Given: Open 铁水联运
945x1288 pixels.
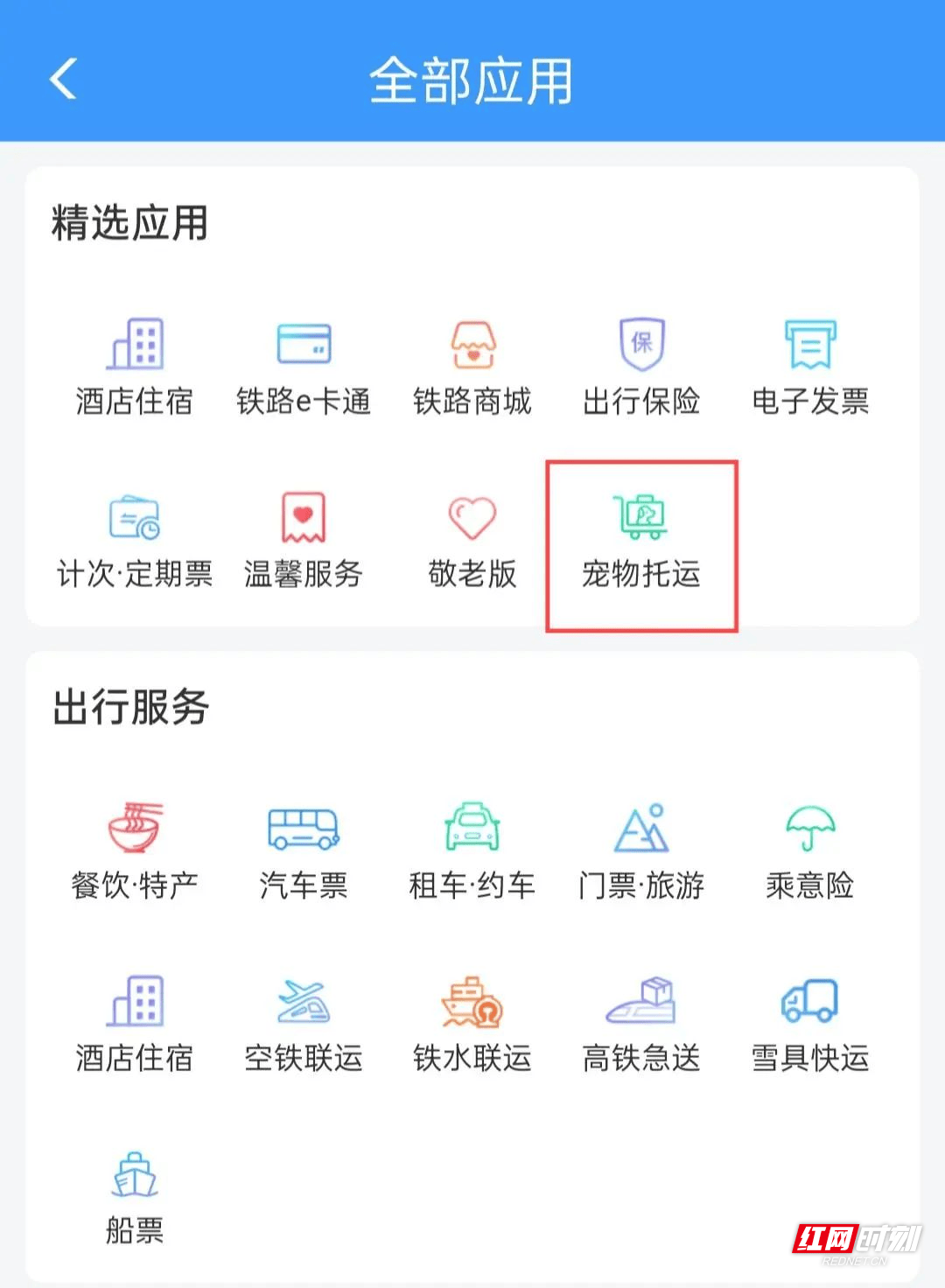Looking at the screenshot, I should point(472,1024).
